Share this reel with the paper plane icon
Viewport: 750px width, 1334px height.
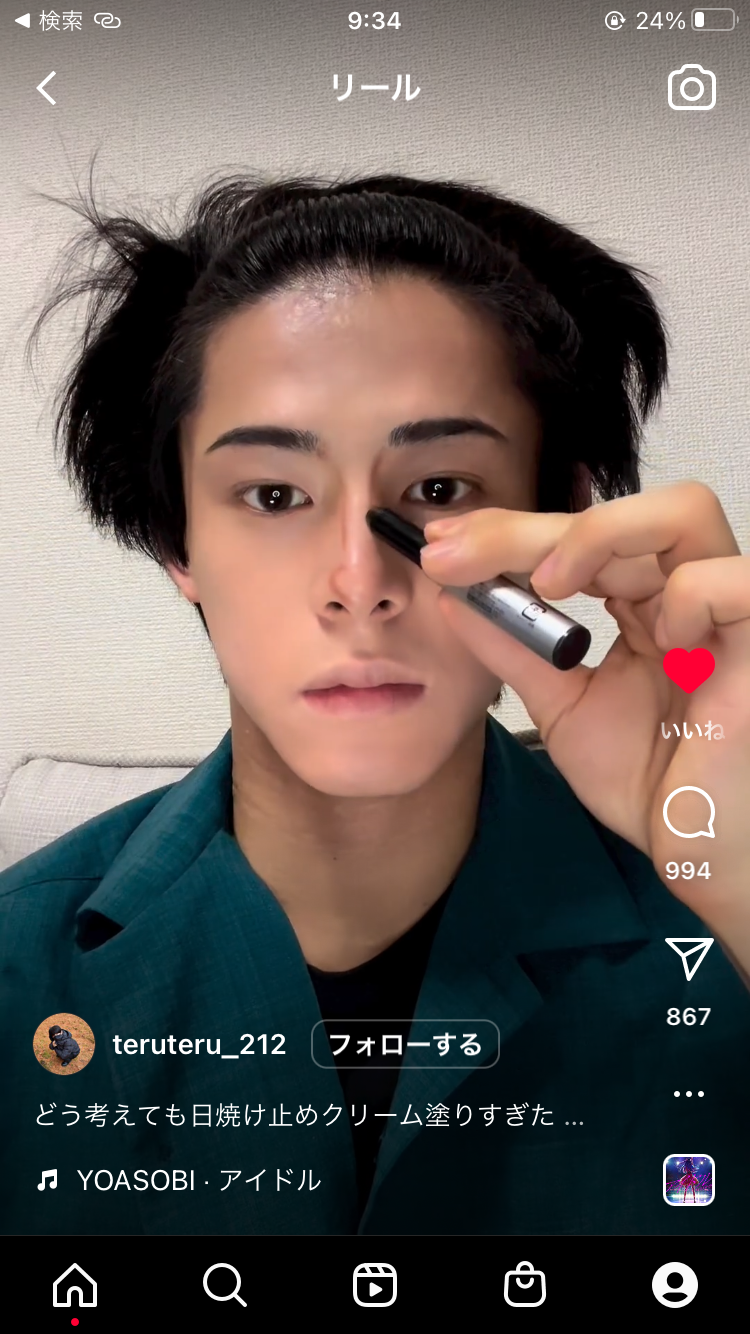tap(689, 959)
